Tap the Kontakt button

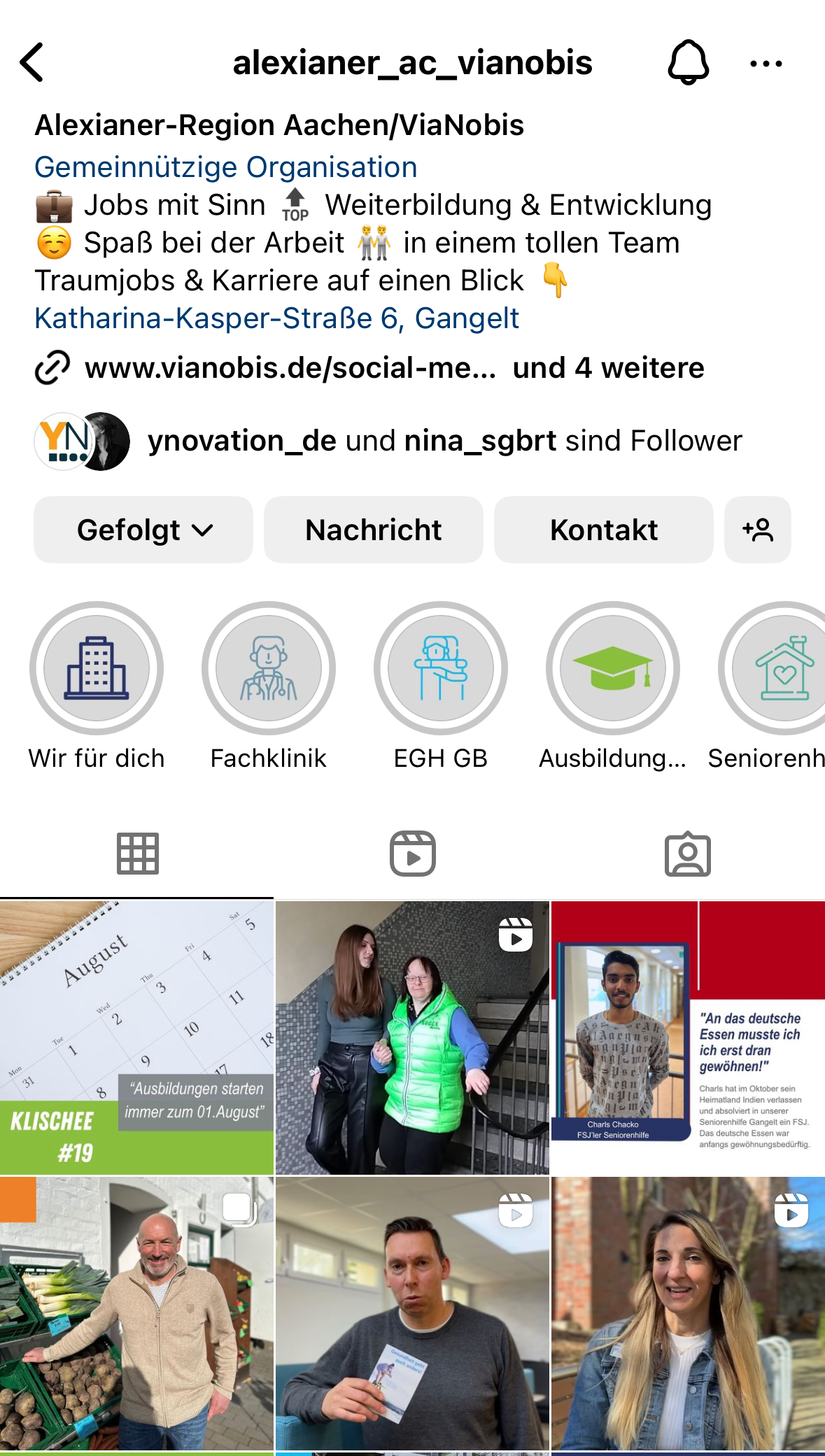pyautogui.click(x=604, y=530)
